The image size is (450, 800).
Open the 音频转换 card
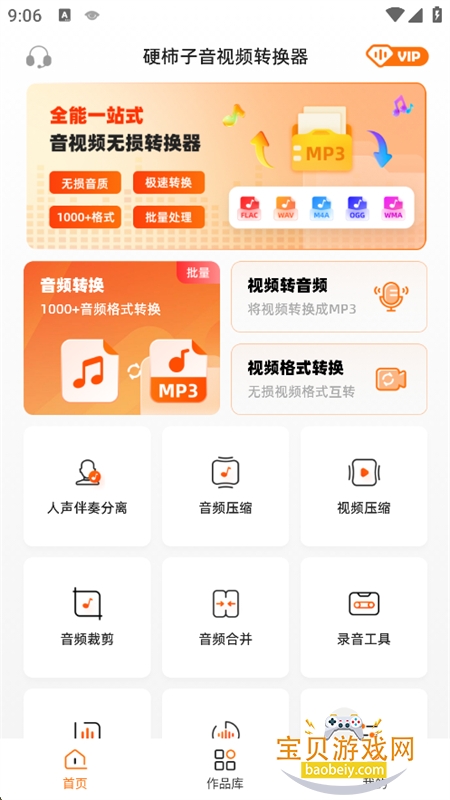(122, 338)
